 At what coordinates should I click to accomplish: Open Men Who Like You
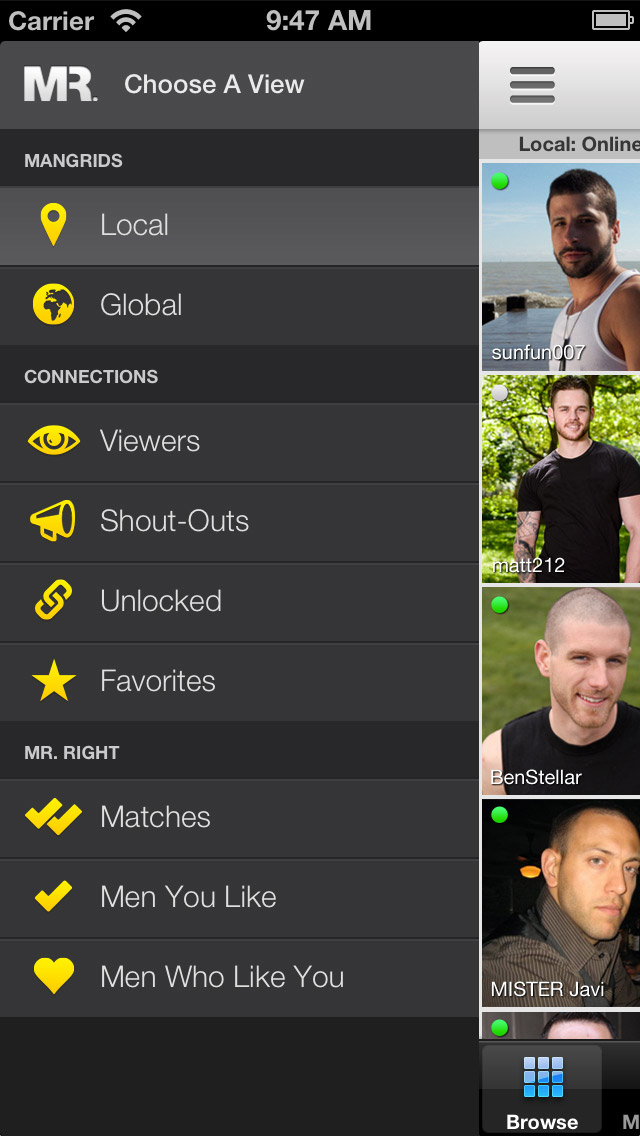pyautogui.click(x=239, y=978)
